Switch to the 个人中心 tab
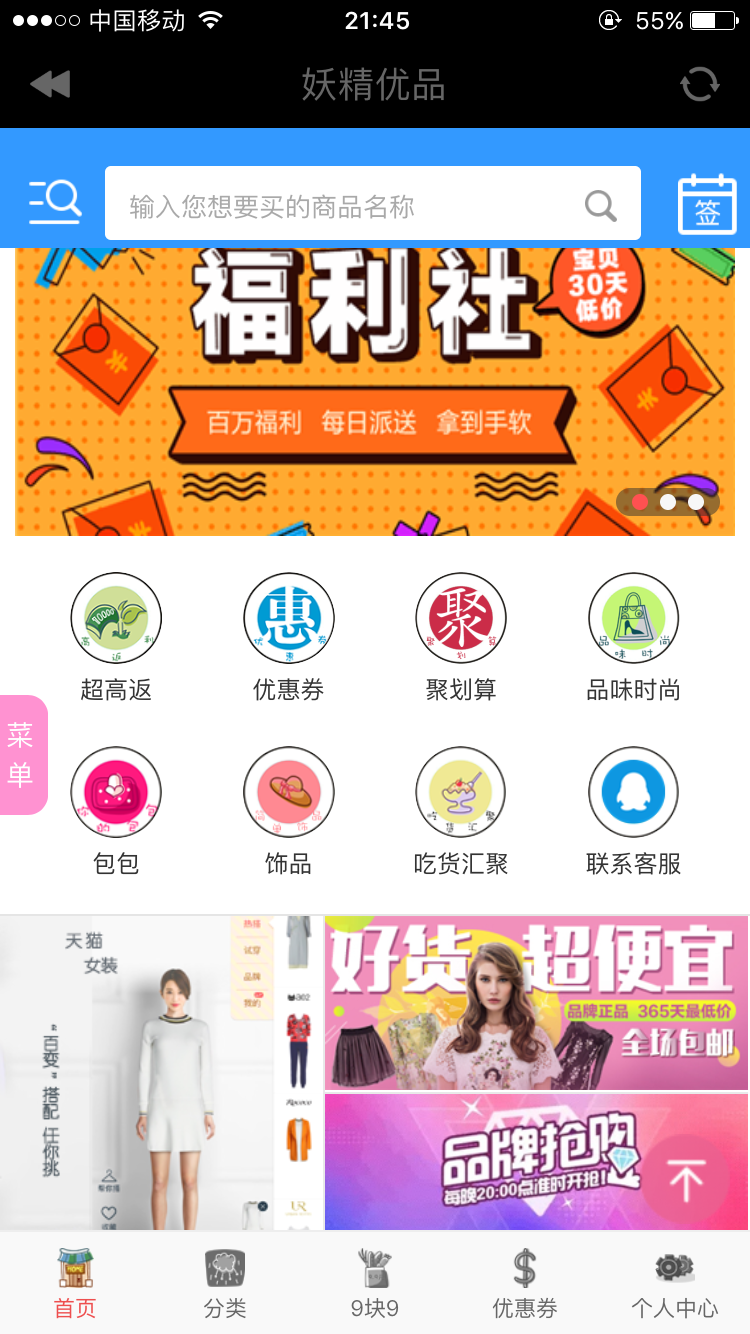 (674, 1283)
